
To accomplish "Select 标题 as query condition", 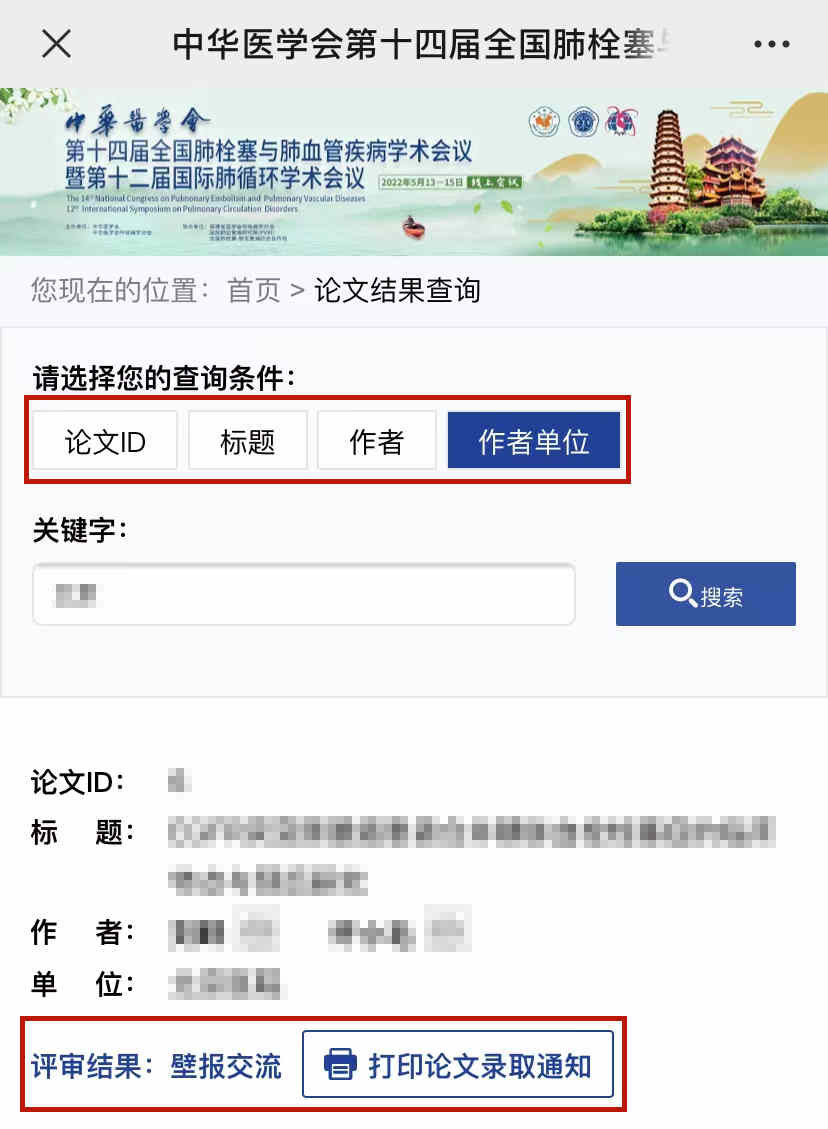I will pos(248,441).
